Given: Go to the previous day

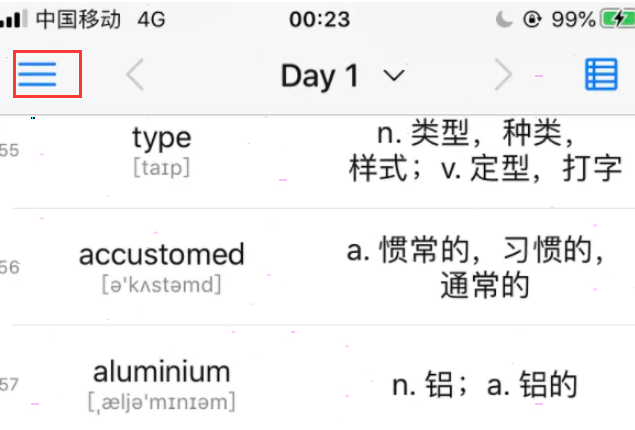Looking at the screenshot, I should [135, 75].
